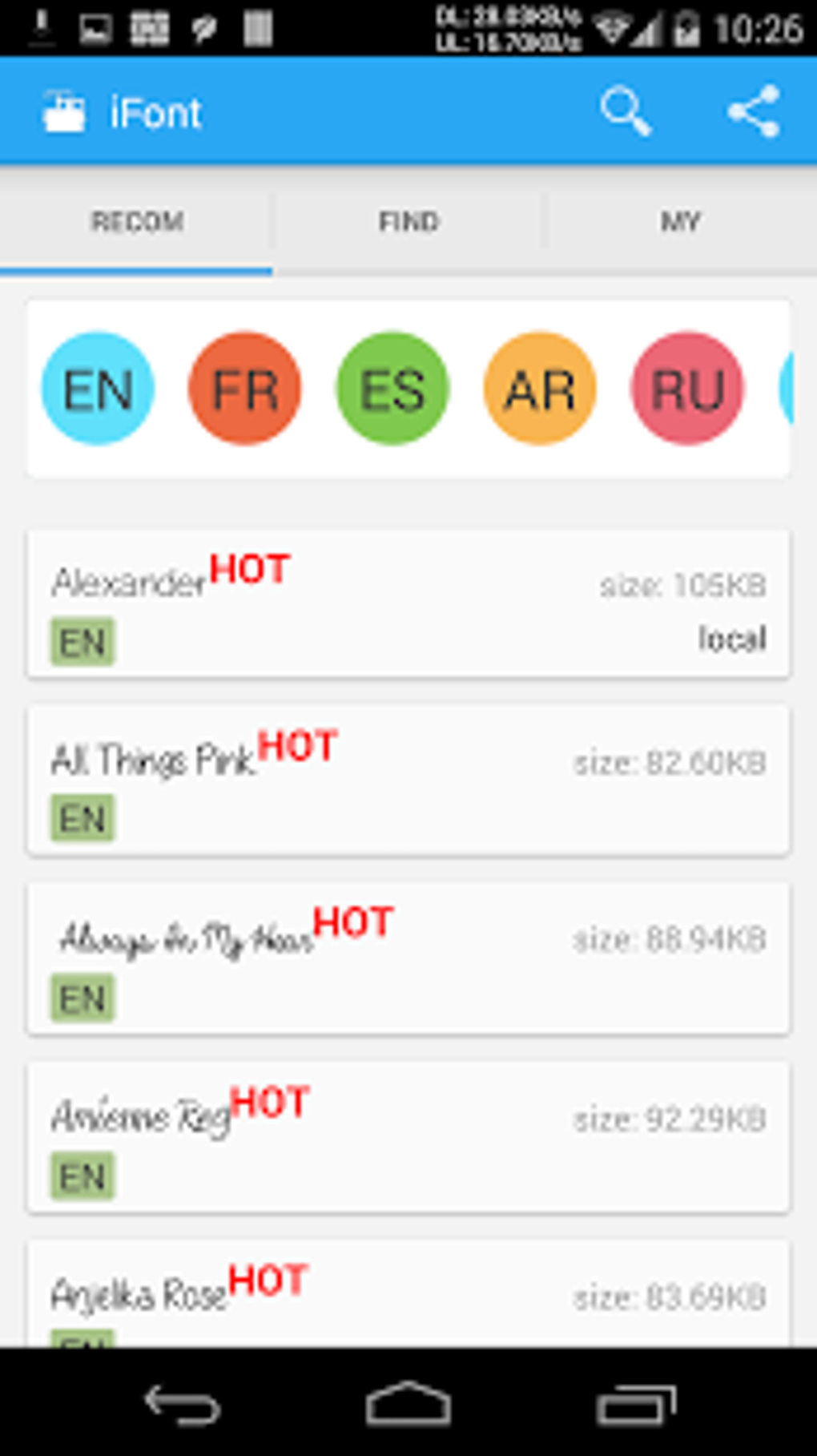Filter fonts by EN language circle
Viewport: 817px width, 1456px height.
[x=98, y=389]
